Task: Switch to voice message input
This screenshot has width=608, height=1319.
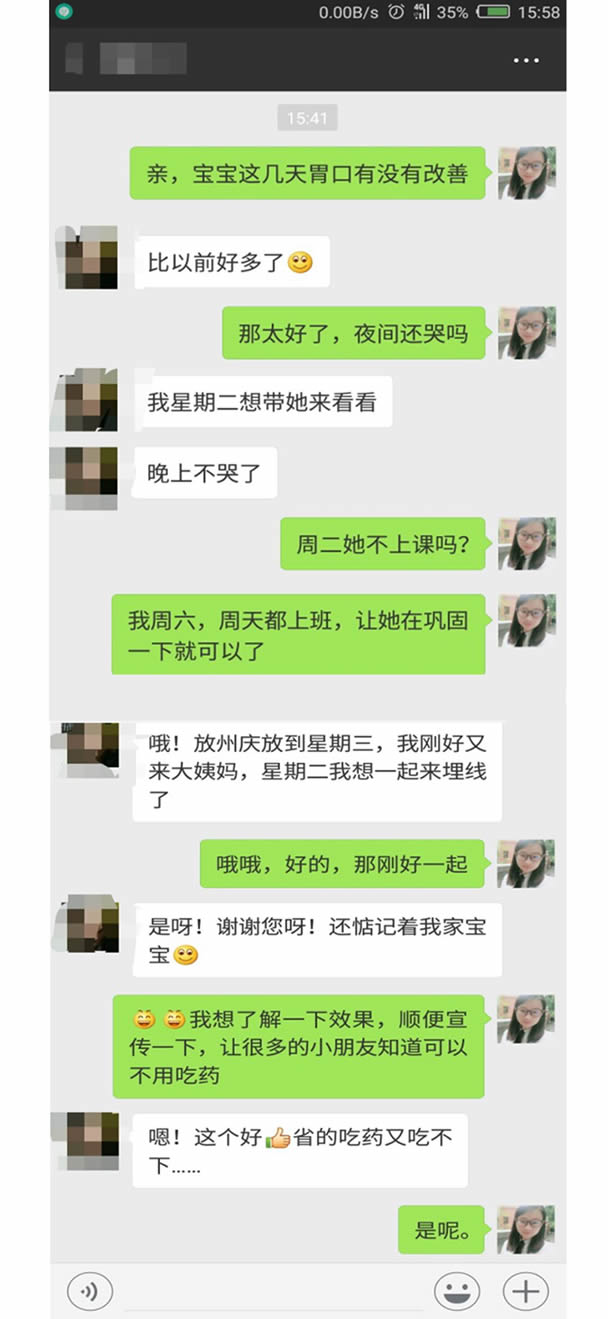Action: (x=90, y=1291)
